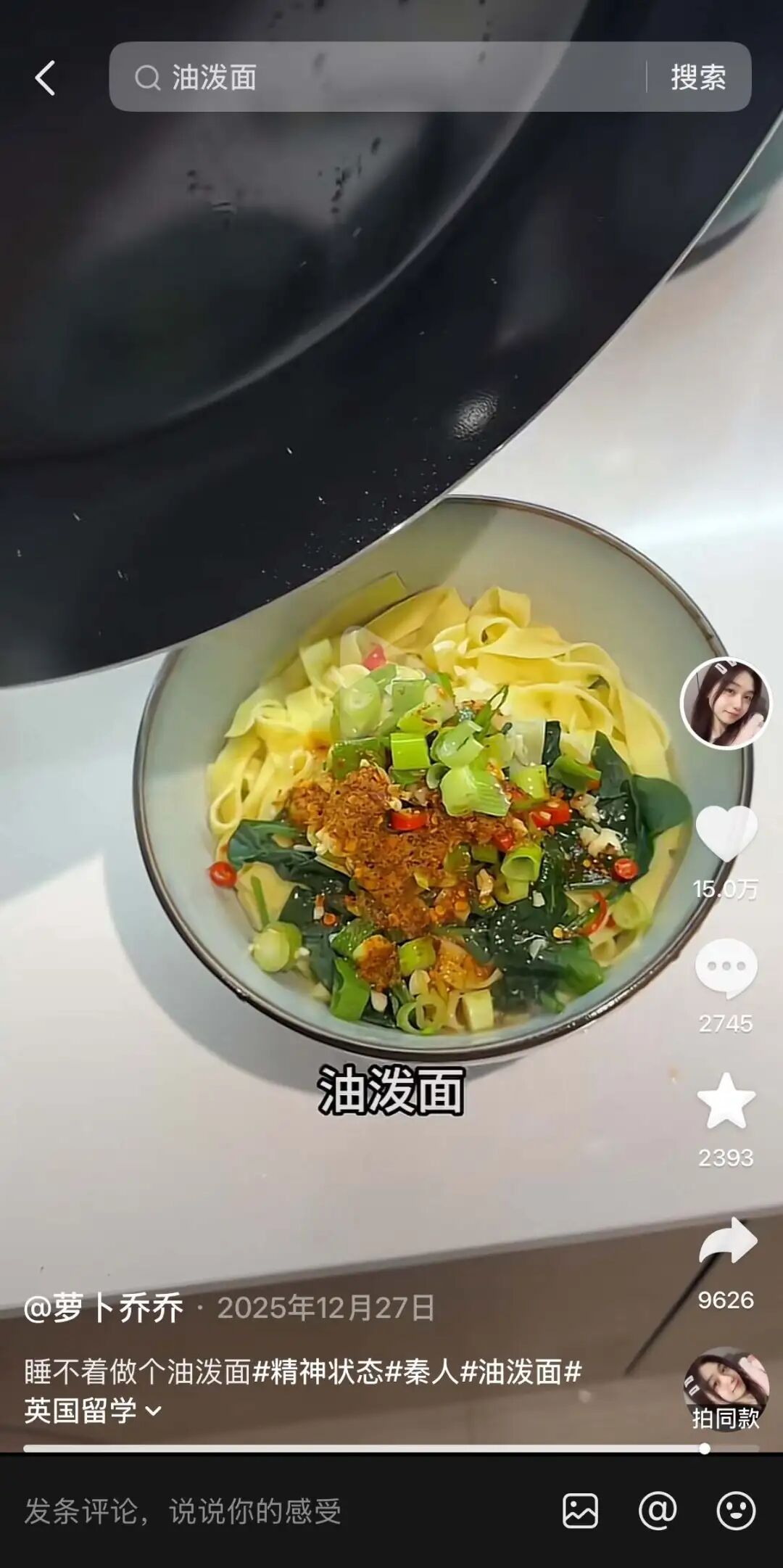Mention someone with the @ icon

[x=657, y=1511]
